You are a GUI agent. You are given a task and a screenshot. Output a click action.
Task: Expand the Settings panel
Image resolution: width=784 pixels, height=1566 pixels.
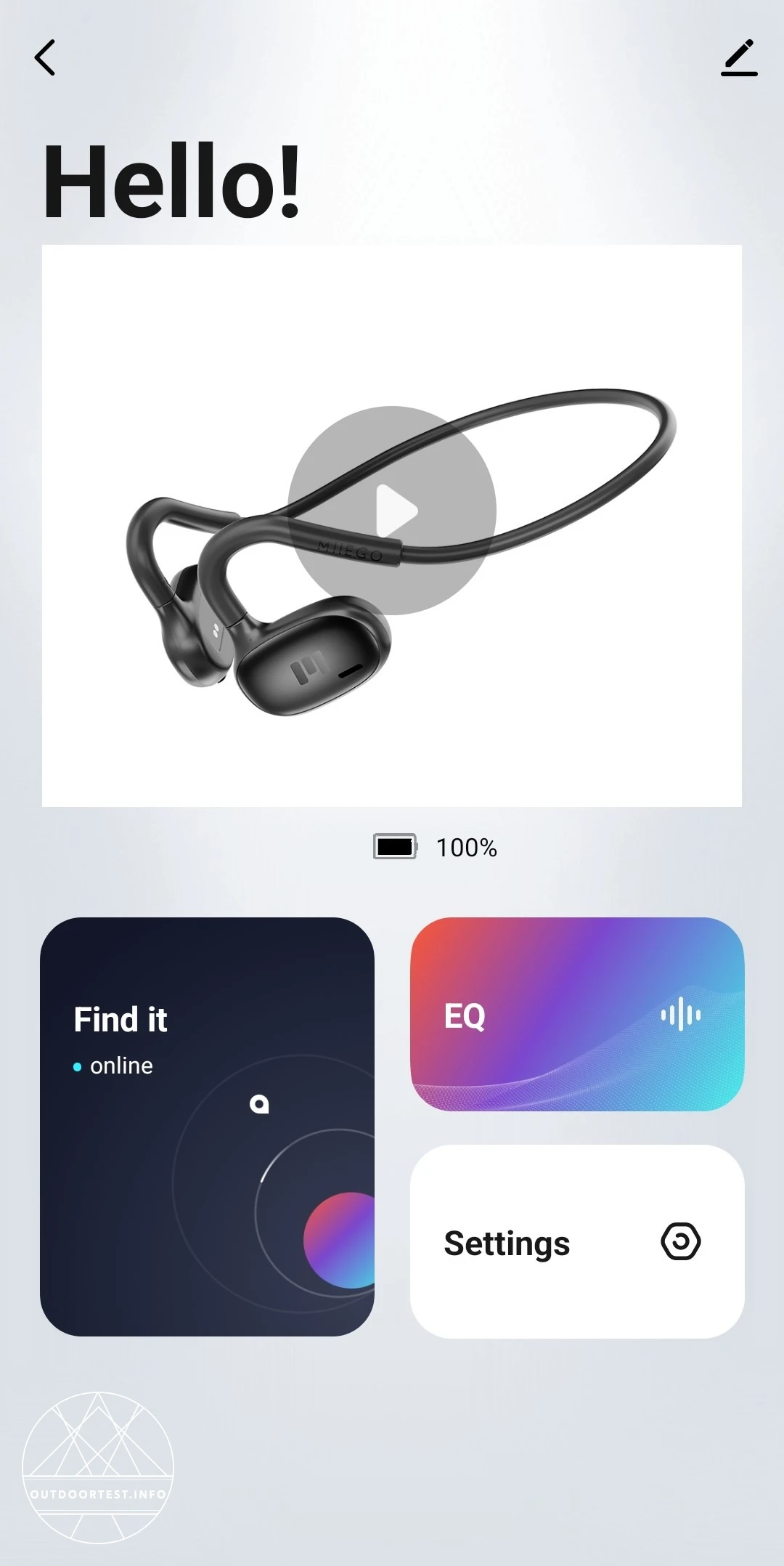pos(577,1242)
